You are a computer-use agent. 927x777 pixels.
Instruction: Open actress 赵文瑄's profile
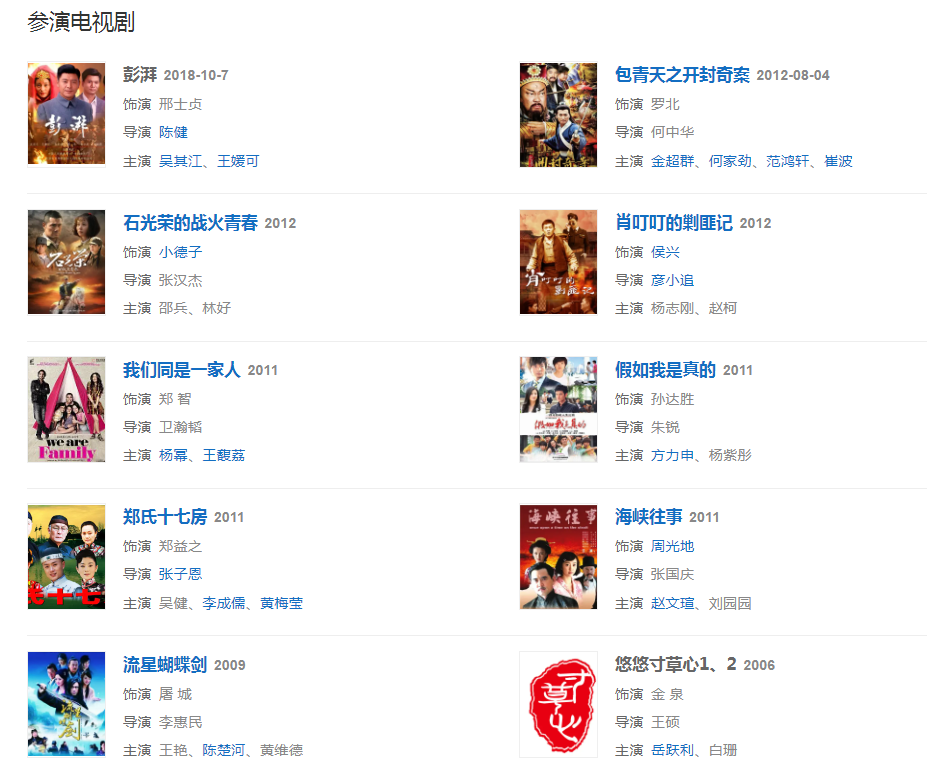672,603
